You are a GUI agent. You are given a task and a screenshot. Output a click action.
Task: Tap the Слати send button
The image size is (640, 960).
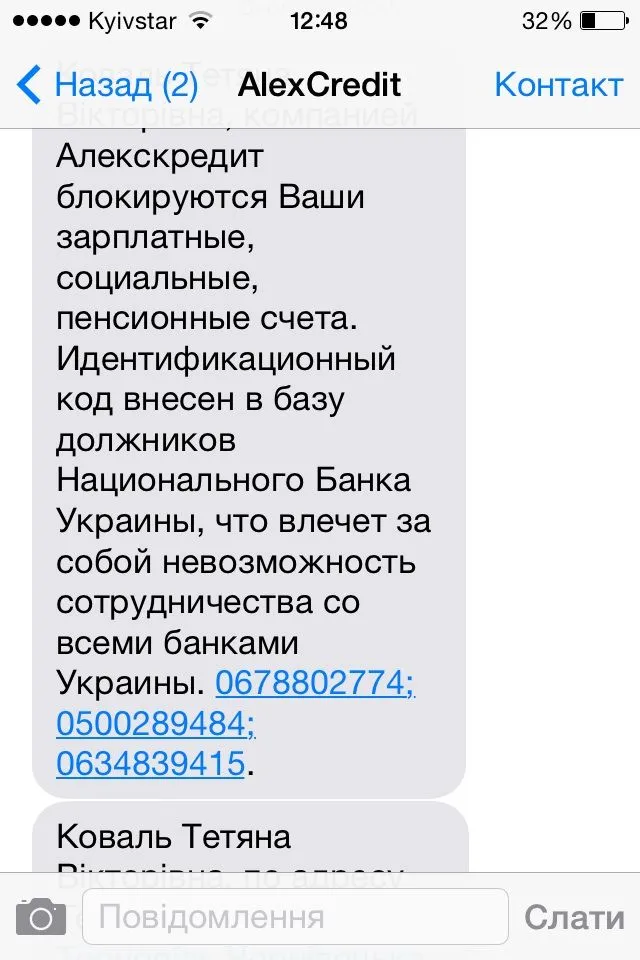(x=574, y=916)
